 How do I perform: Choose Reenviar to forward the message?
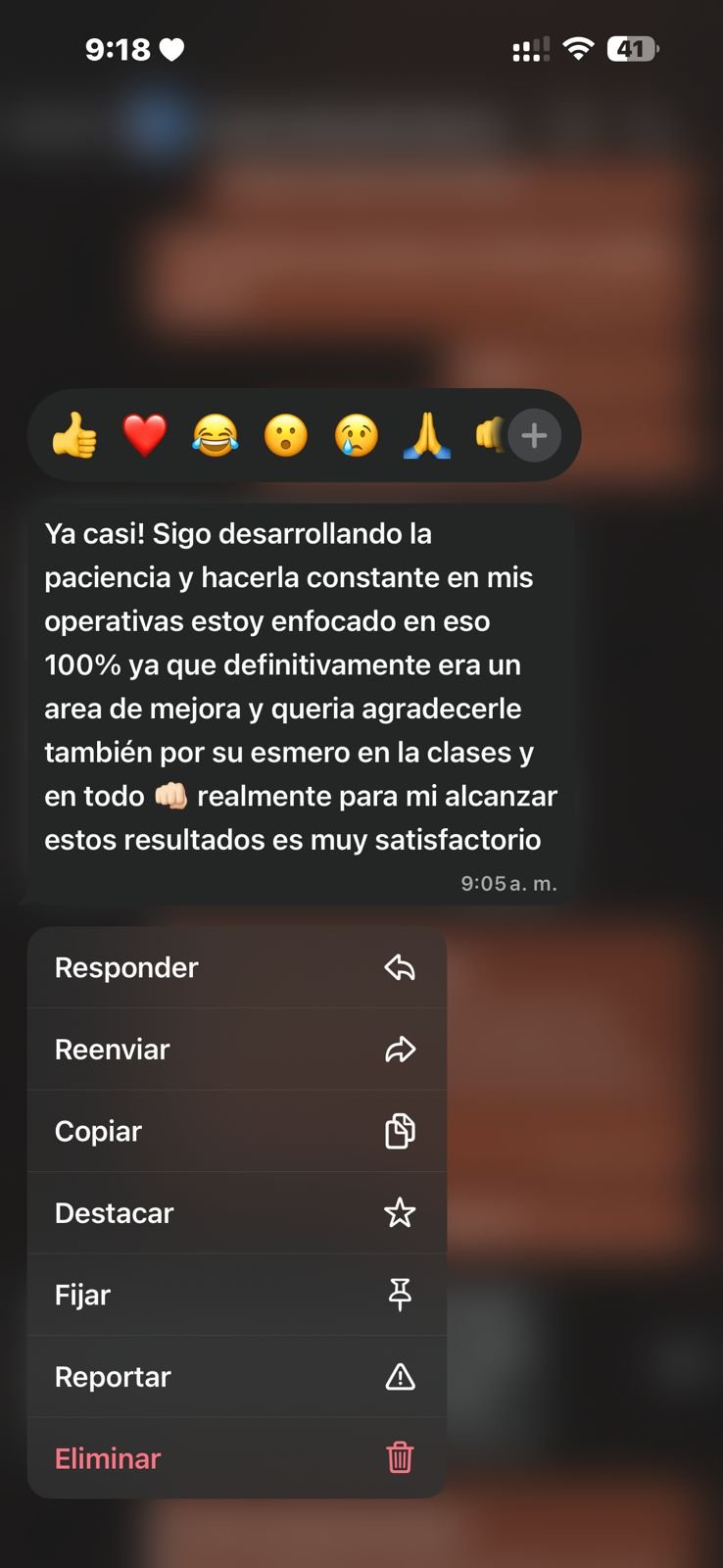point(237,1050)
